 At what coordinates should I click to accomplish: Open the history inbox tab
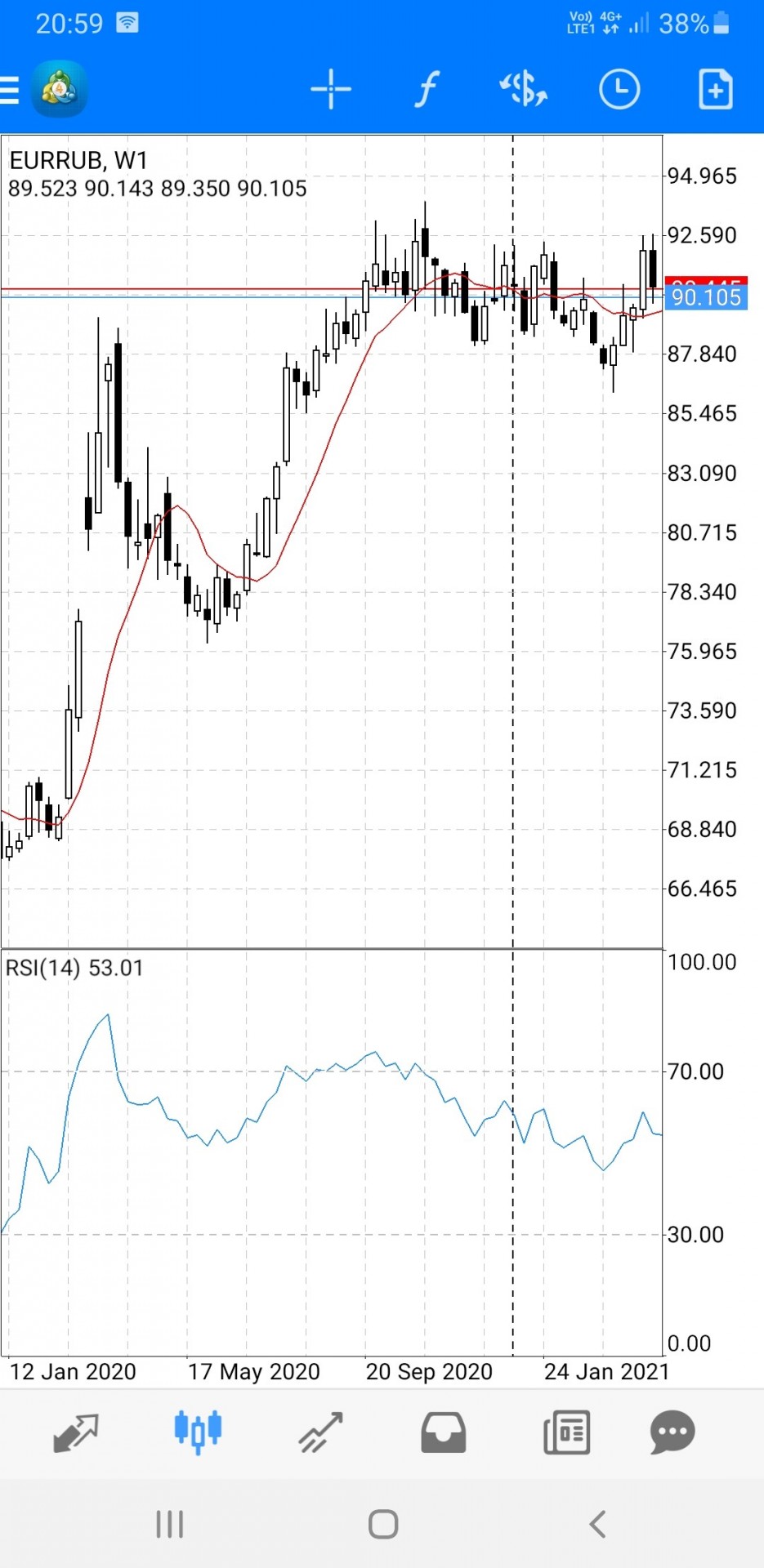[444, 1432]
